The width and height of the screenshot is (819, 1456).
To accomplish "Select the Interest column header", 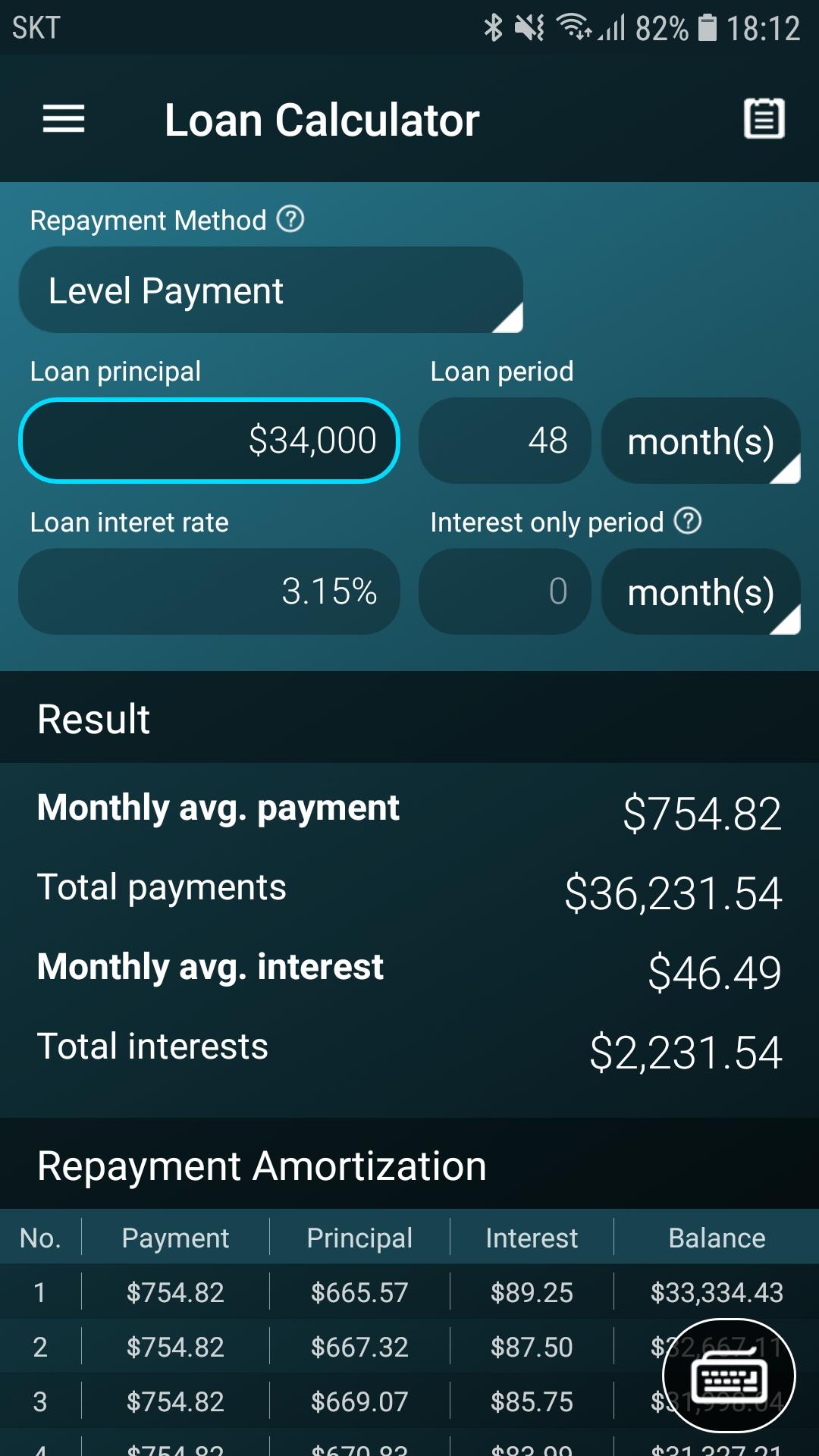I will 531,1238.
